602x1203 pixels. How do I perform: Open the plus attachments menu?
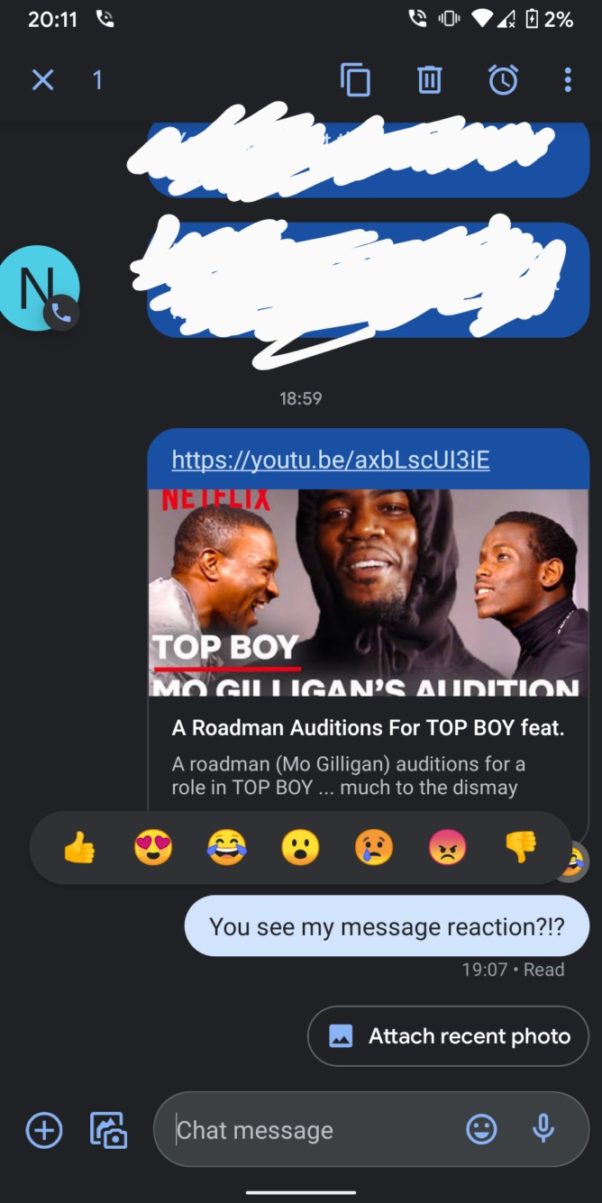click(44, 1130)
